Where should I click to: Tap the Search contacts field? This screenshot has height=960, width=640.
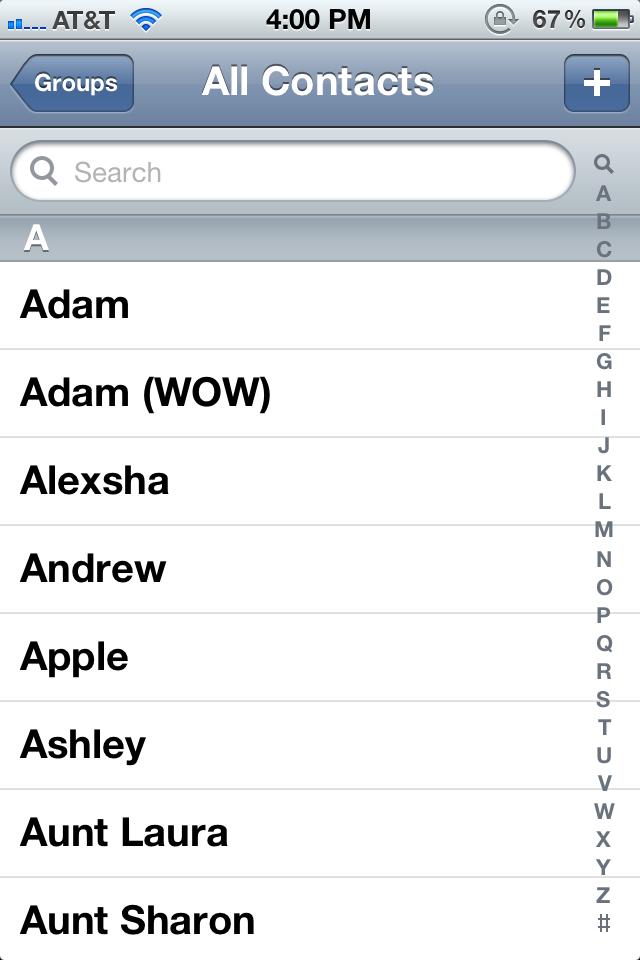(293, 171)
